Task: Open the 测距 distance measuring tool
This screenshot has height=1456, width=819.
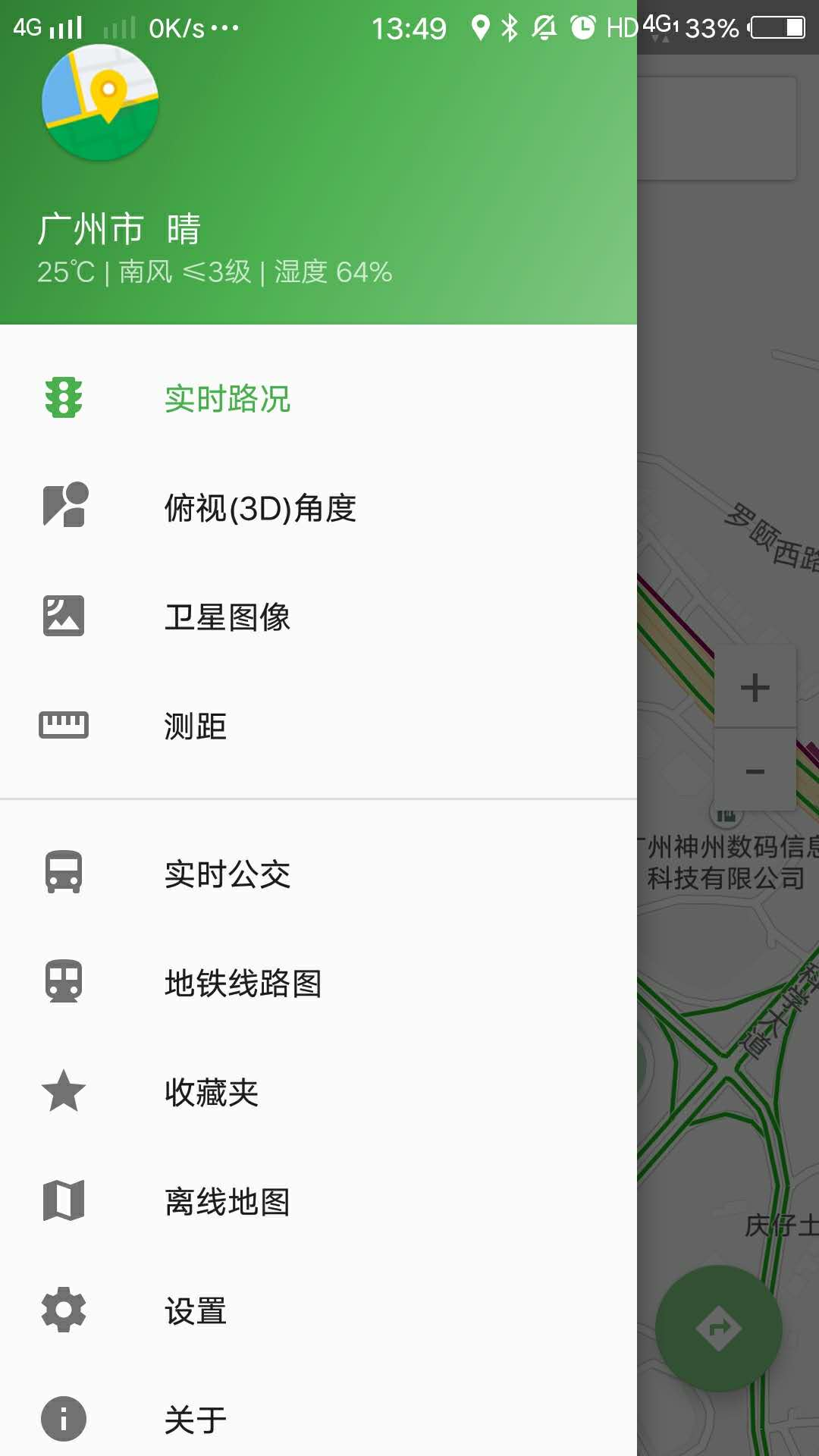Action: (318, 726)
